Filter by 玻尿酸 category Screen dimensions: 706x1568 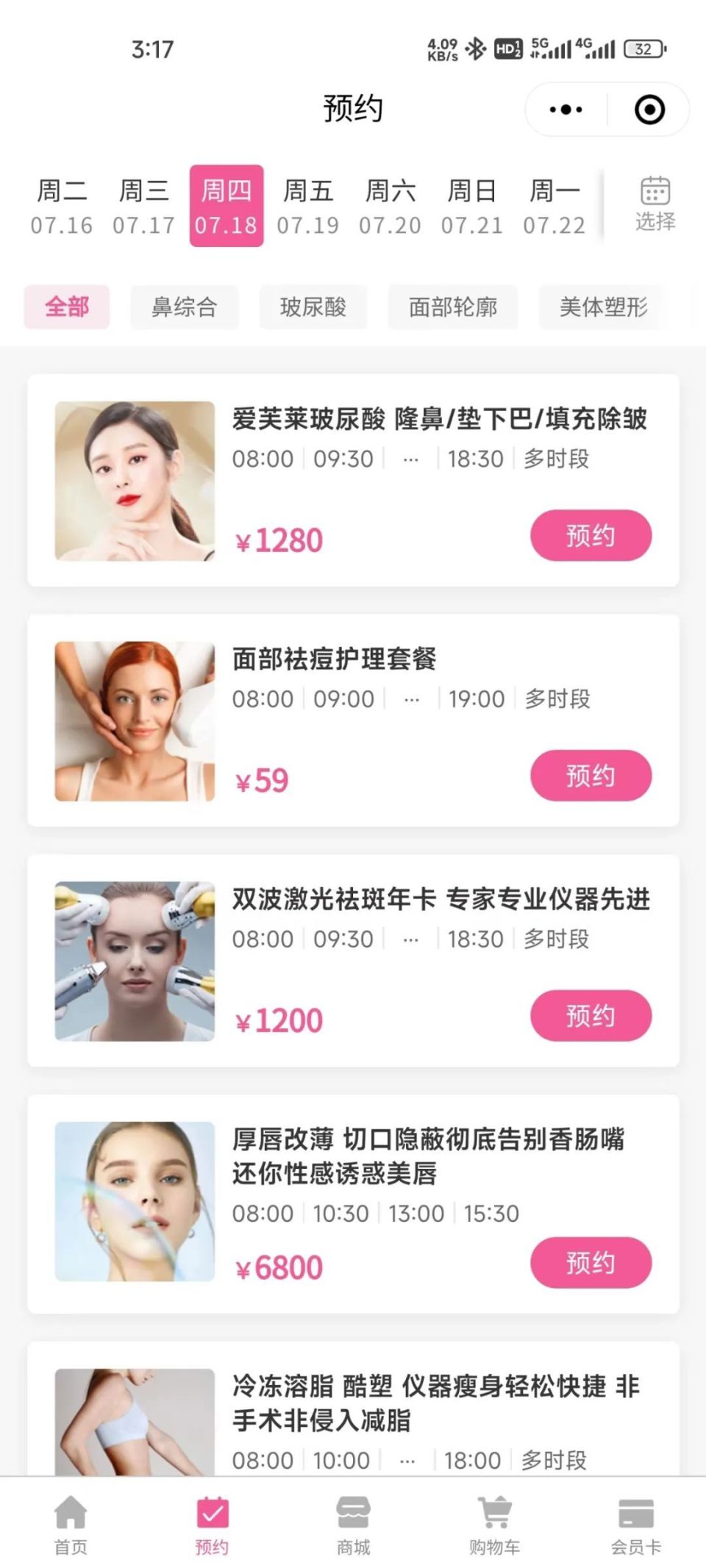313,307
